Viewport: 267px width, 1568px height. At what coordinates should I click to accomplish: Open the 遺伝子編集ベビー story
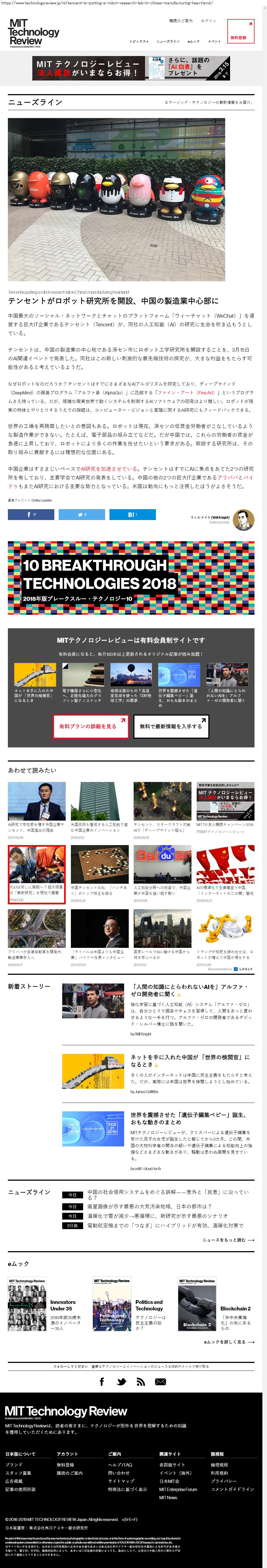pyautogui.click(x=191, y=1118)
